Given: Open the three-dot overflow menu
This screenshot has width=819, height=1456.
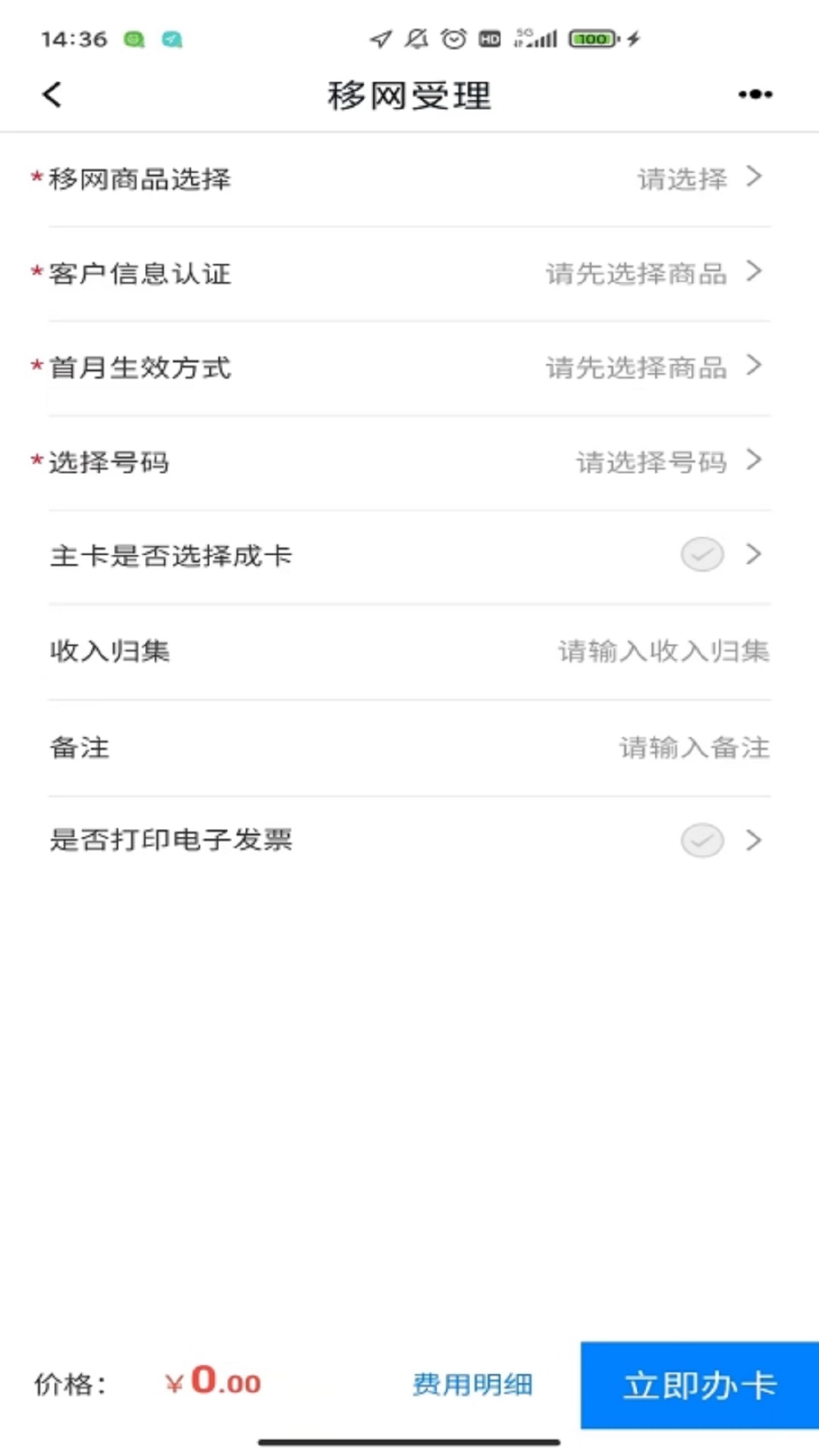Looking at the screenshot, I should tap(755, 95).
